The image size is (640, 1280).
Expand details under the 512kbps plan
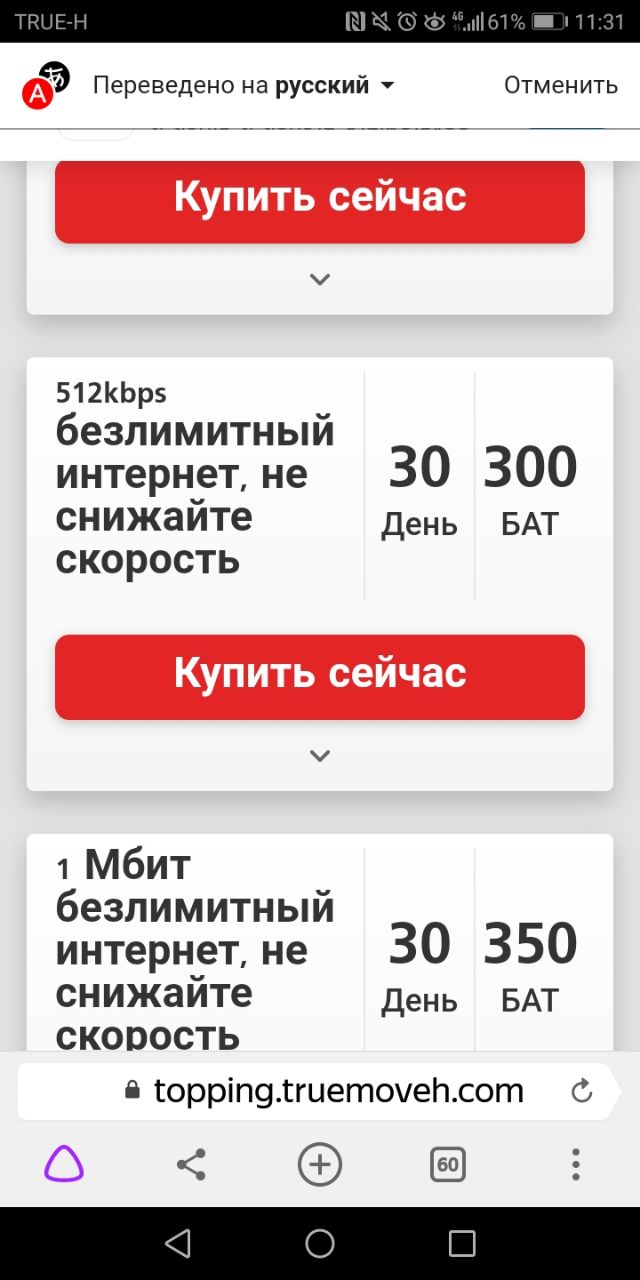tap(320, 756)
